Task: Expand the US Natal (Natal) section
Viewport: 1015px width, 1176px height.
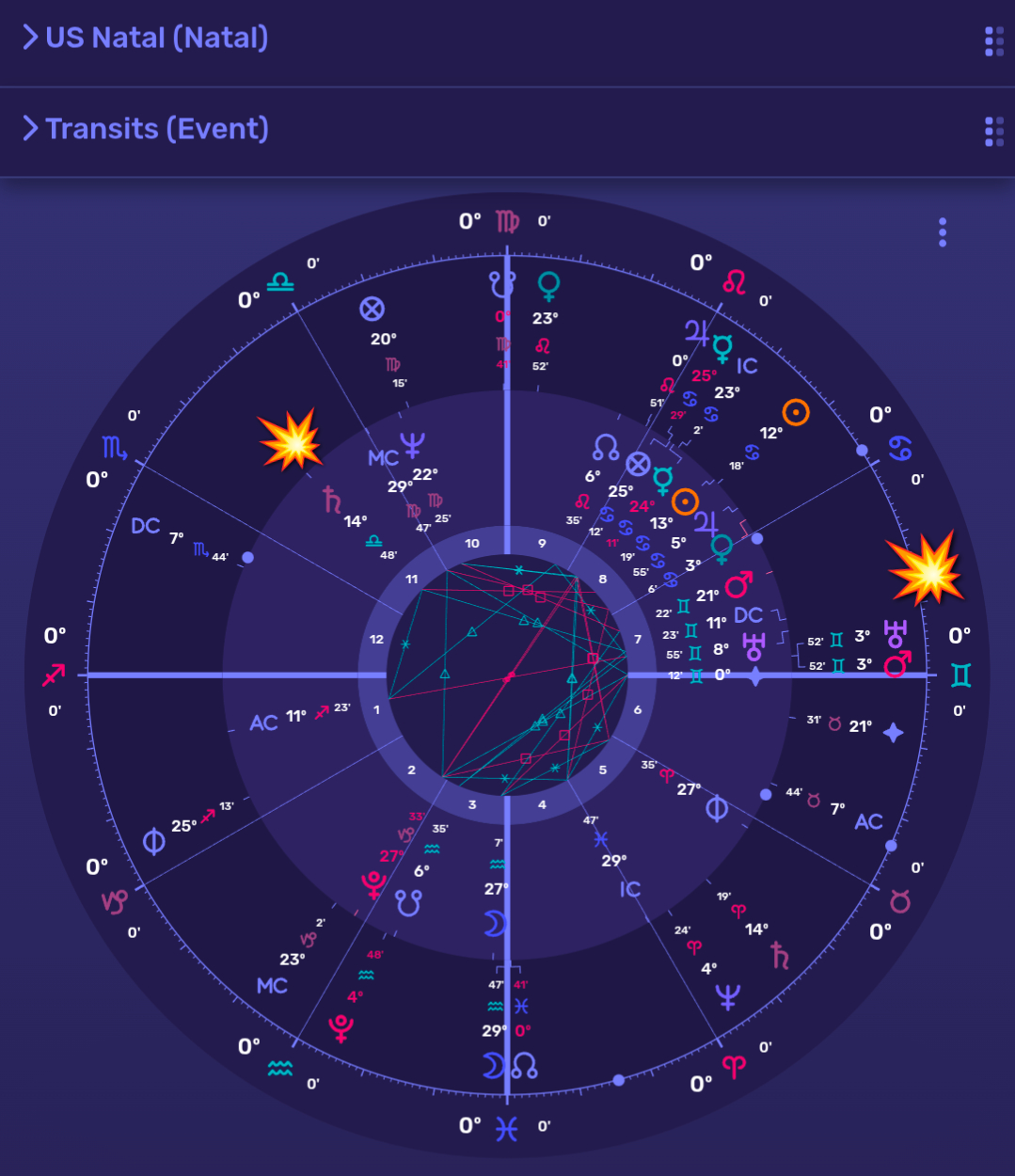Action: pyautogui.click(x=146, y=38)
